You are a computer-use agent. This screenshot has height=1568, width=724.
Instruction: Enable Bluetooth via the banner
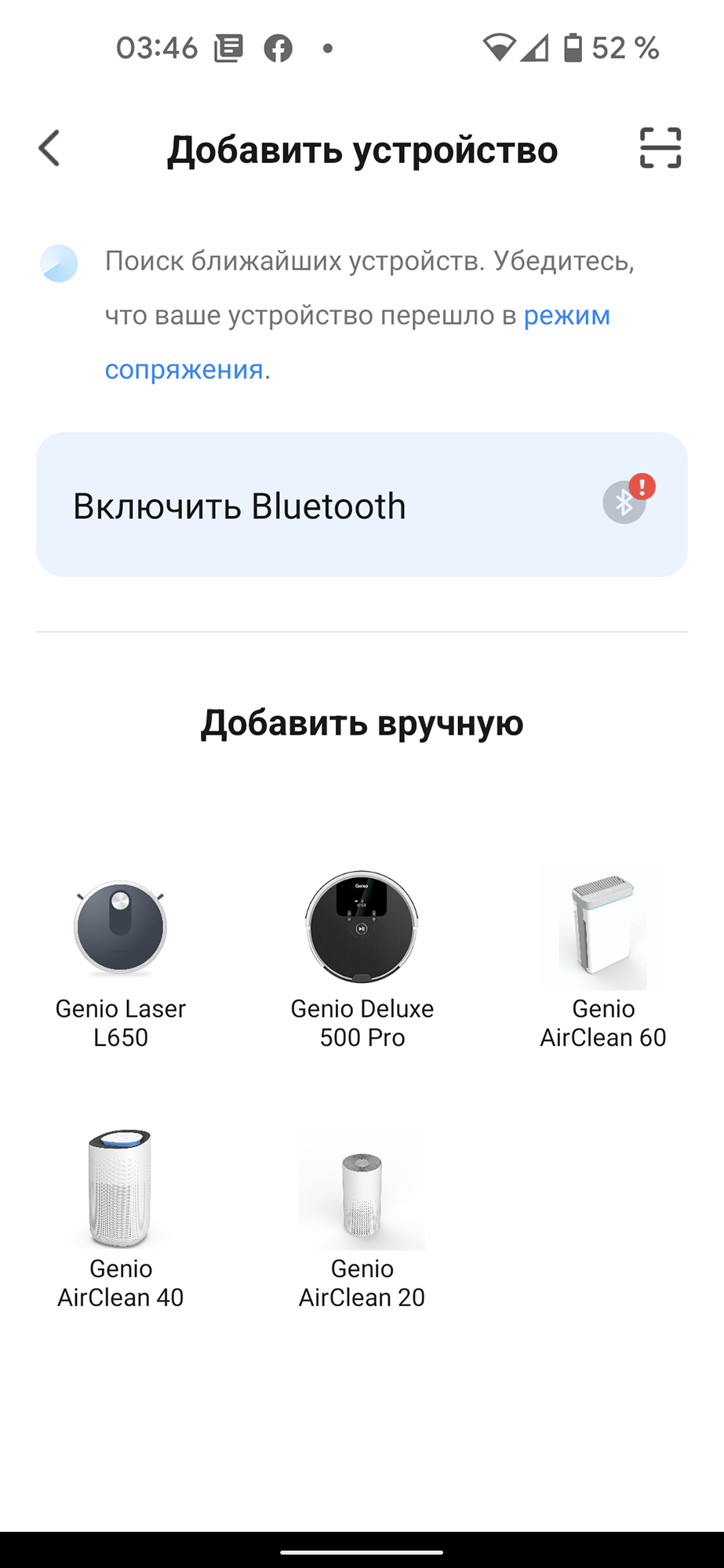point(362,505)
